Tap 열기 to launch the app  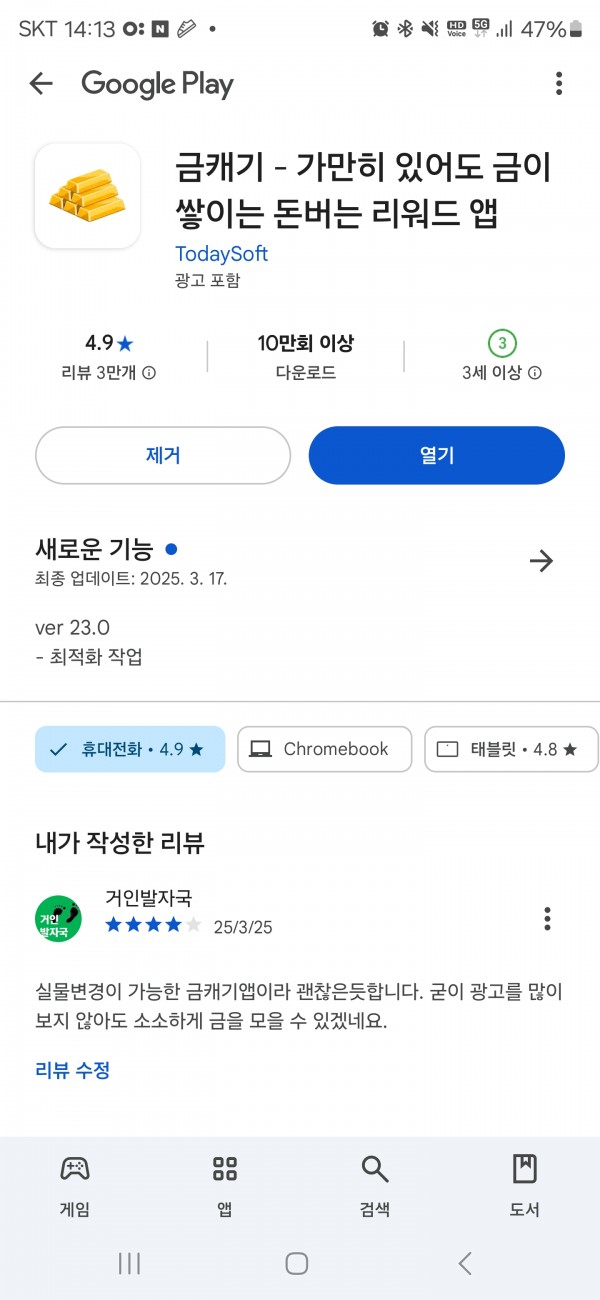437,455
